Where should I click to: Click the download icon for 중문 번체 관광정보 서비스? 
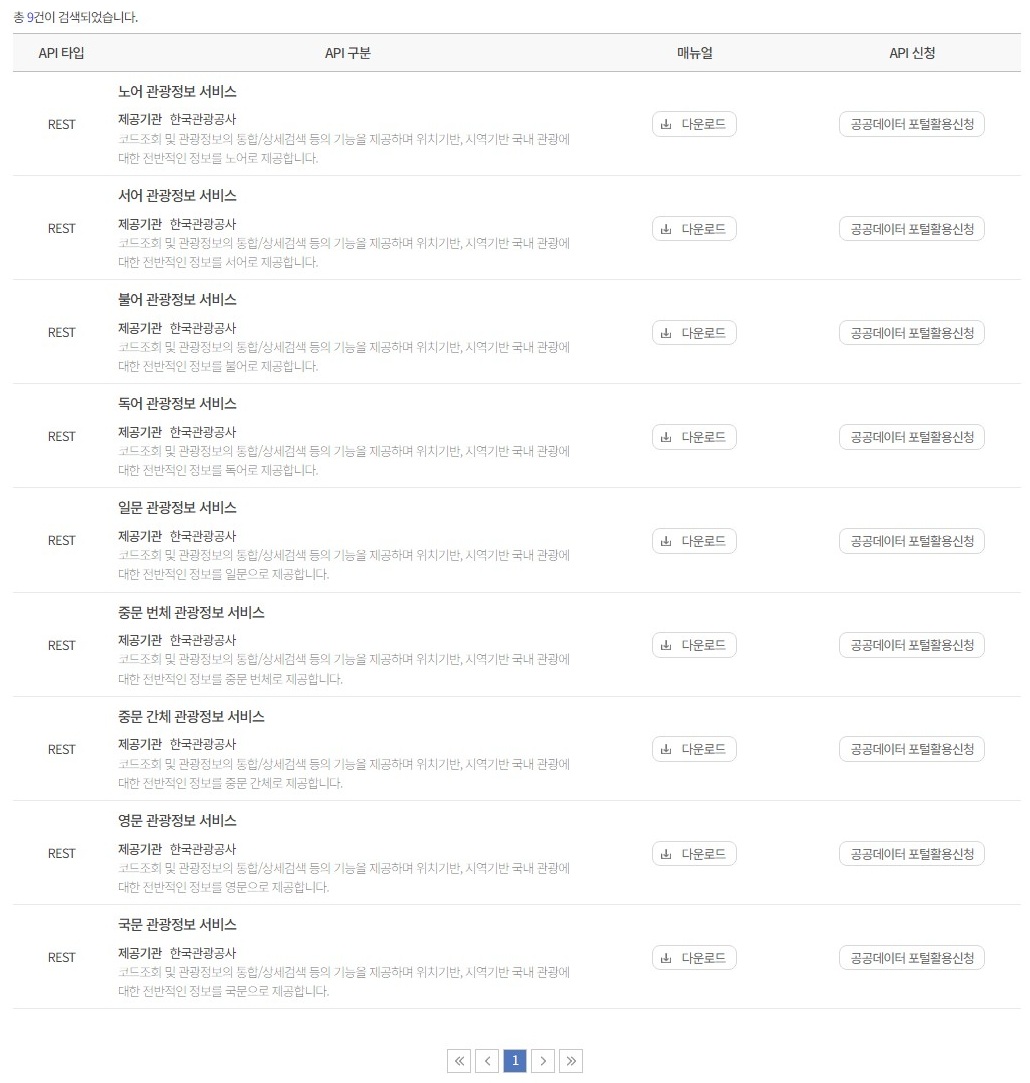click(666, 645)
